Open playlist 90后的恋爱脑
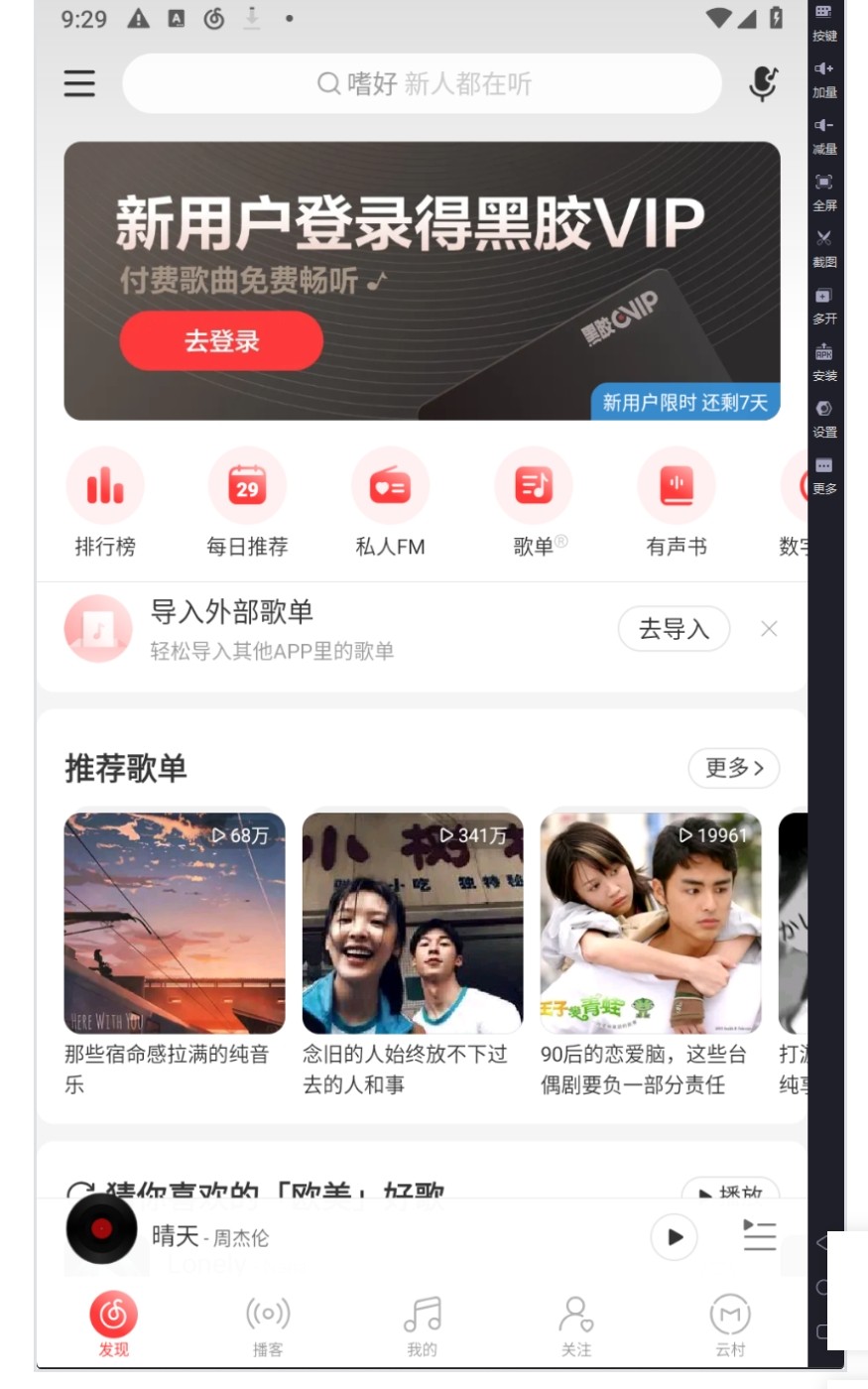 click(x=651, y=923)
